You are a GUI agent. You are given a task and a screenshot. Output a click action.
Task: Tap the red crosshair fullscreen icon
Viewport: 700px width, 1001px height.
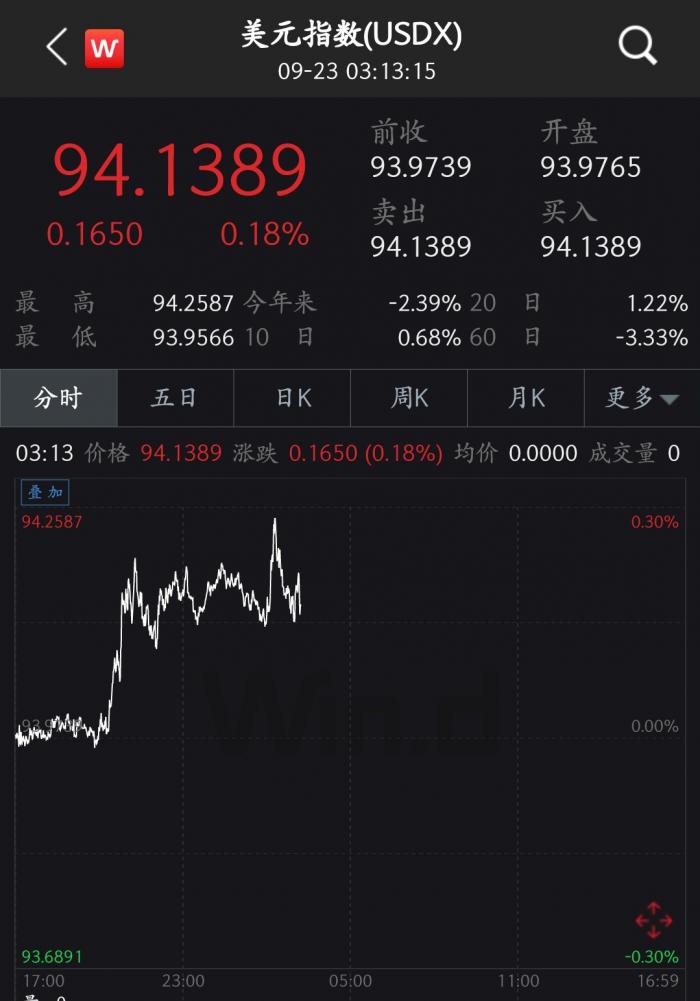[x=653, y=919]
